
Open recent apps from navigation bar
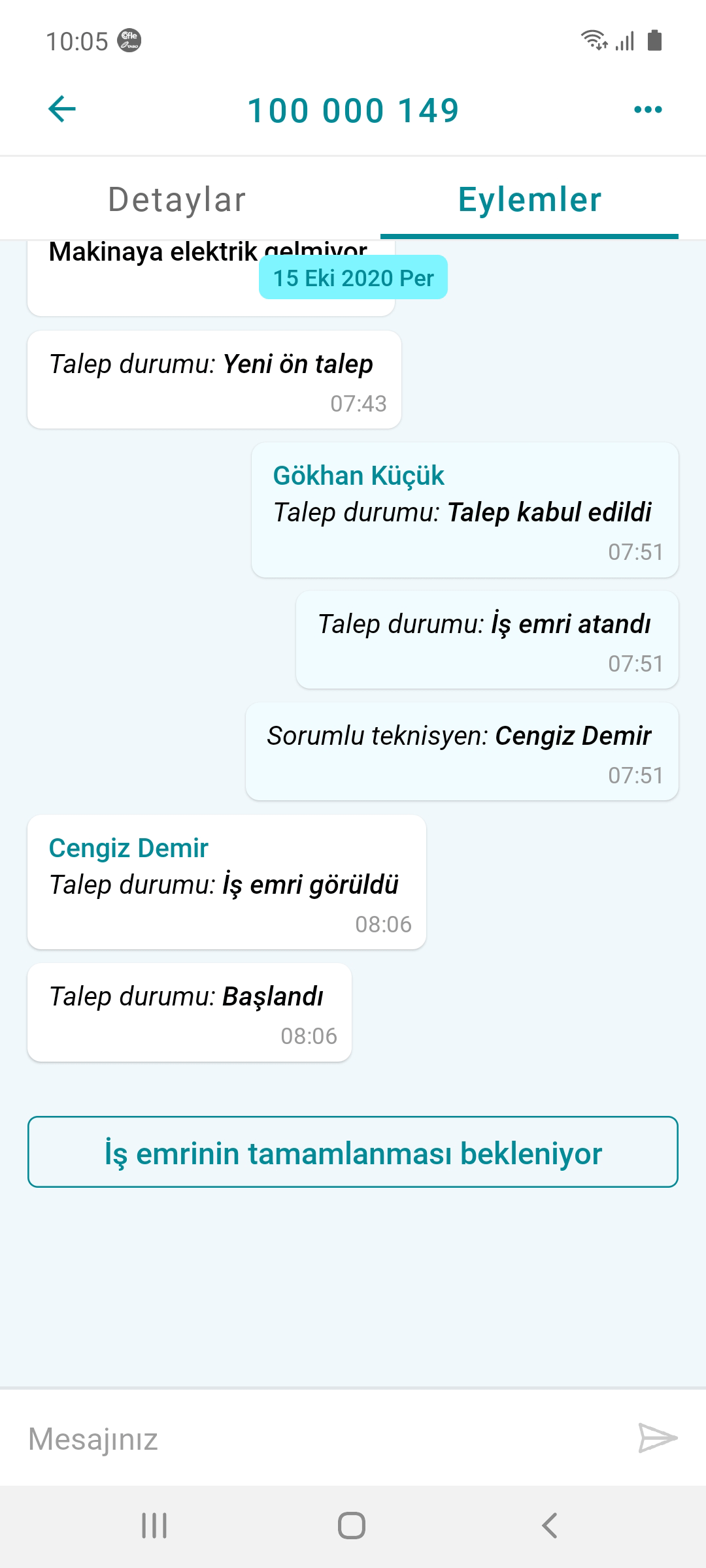pos(155,1526)
